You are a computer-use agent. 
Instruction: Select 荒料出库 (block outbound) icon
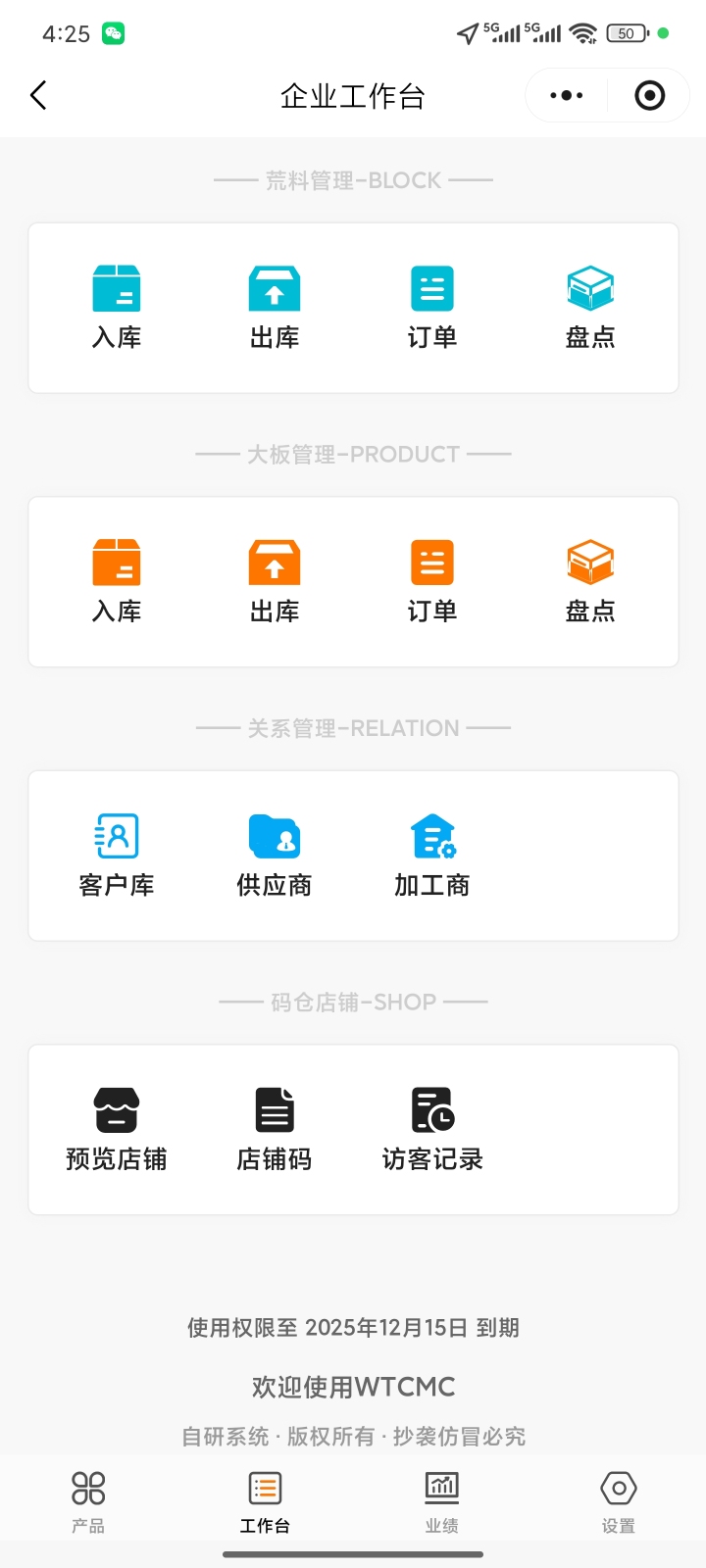(x=274, y=304)
